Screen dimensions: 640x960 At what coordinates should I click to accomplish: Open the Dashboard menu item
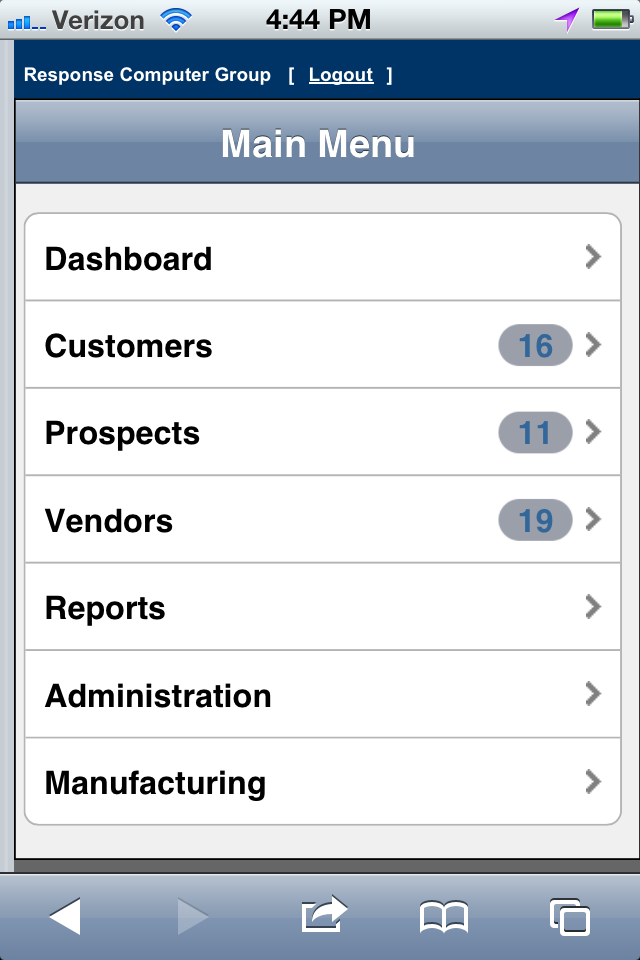pyautogui.click(x=322, y=258)
